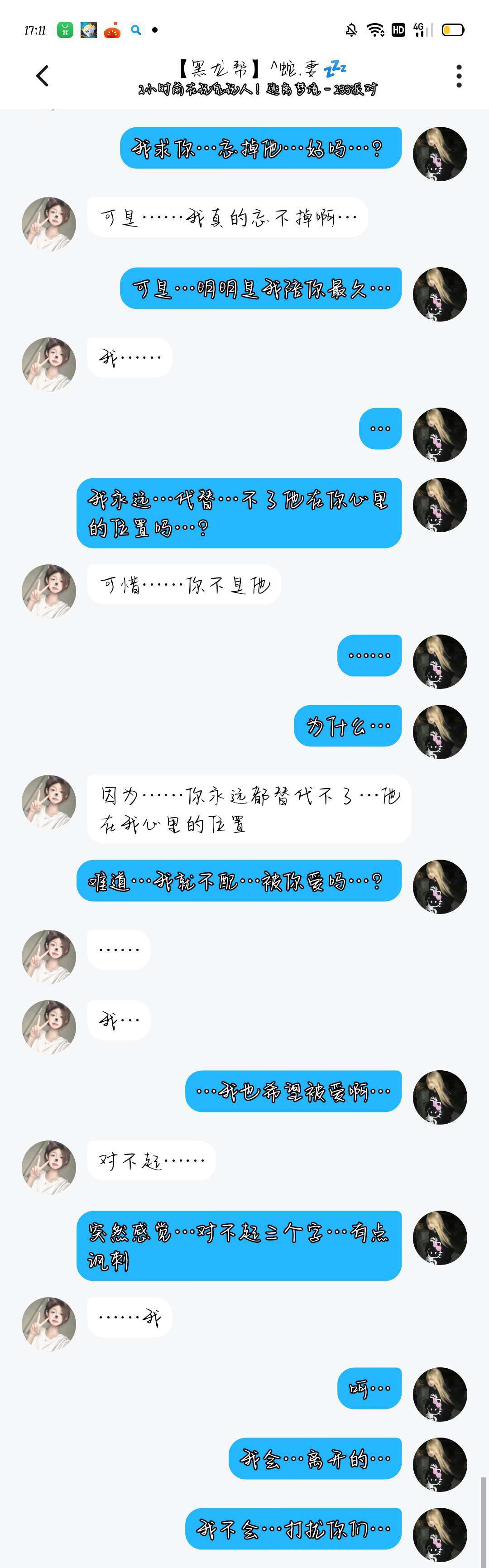The height and width of the screenshot is (1568, 489).
Task: View profile from avatar beside '我求你···忘掉他···好吗···?'
Action: (440, 154)
